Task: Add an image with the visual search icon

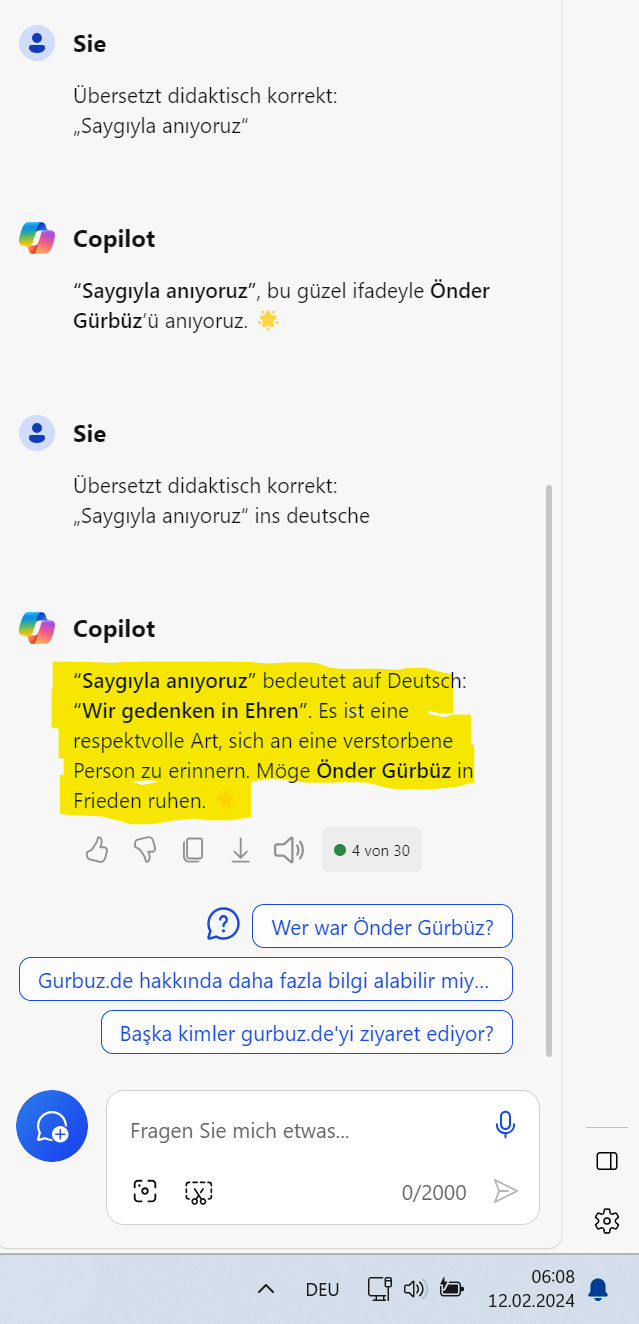Action: (x=146, y=1191)
